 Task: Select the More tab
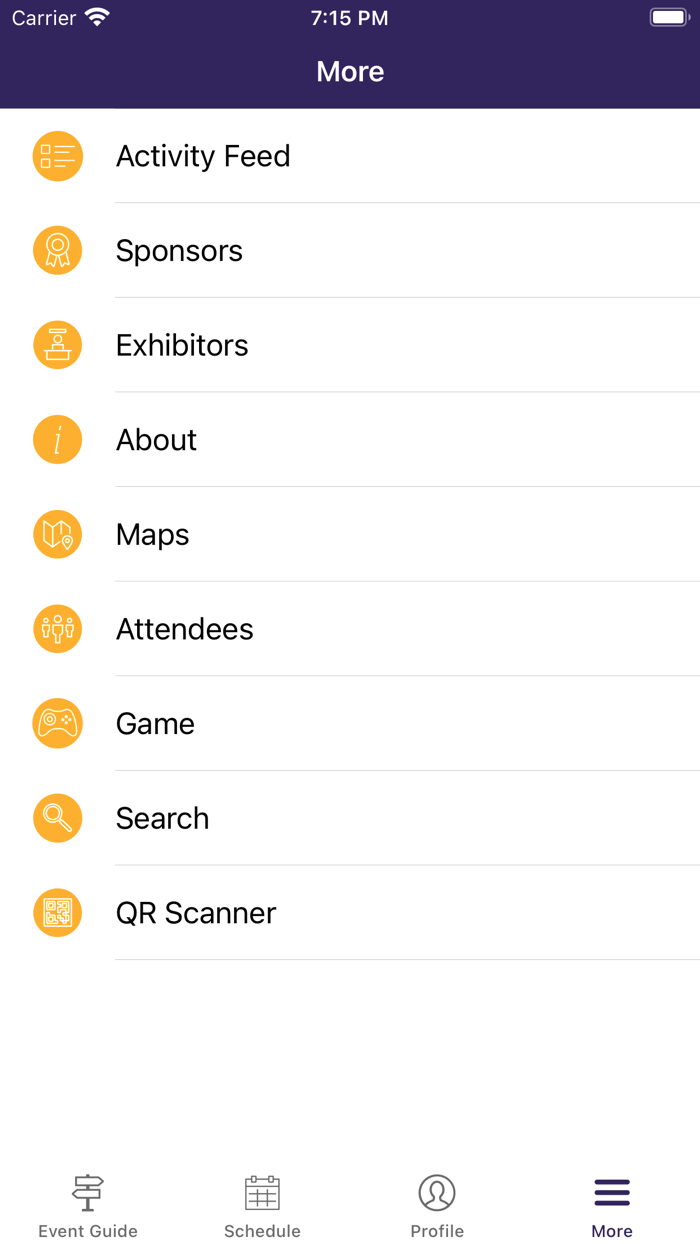click(612, 1205)
